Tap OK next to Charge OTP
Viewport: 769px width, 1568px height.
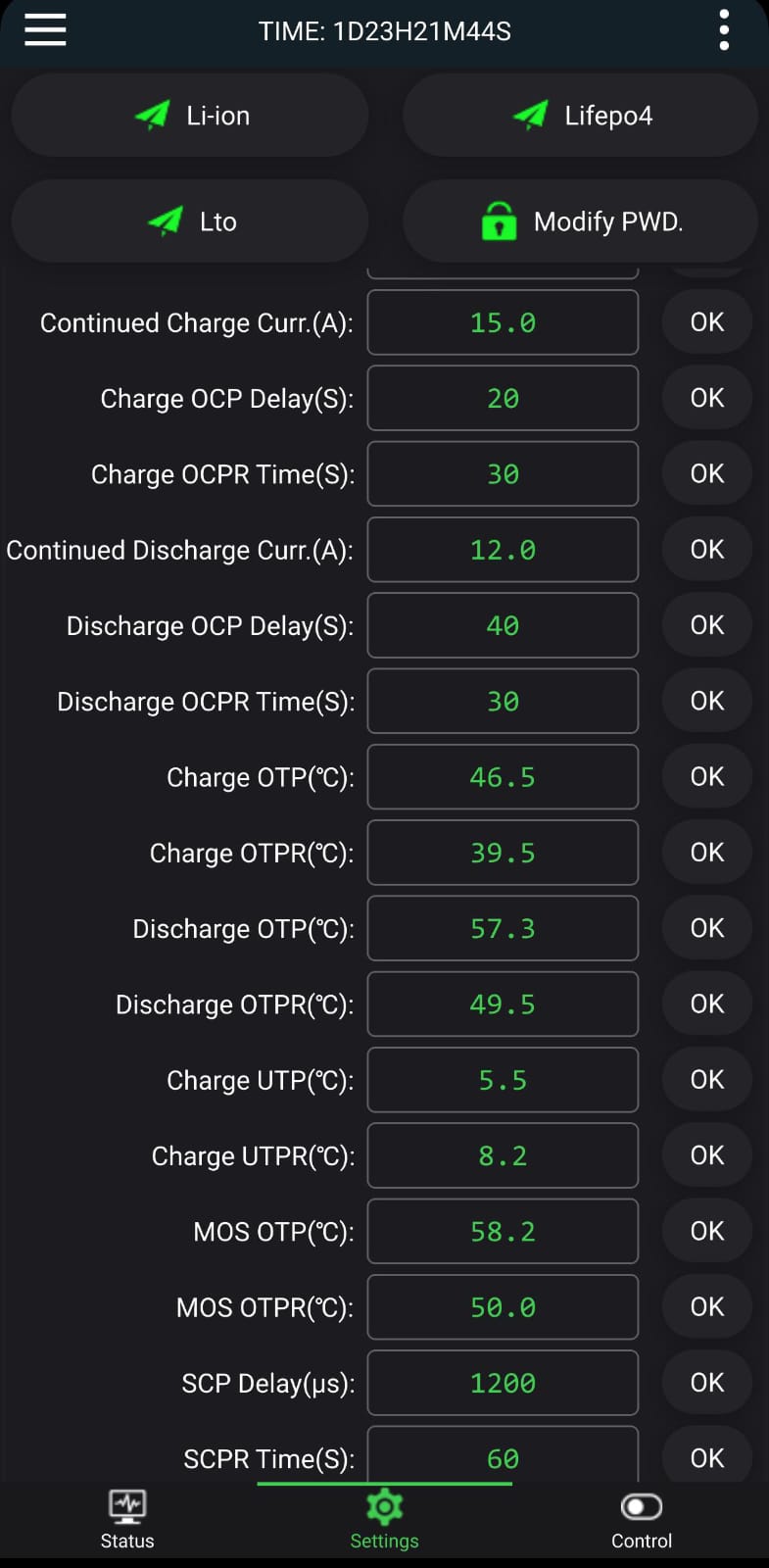pyautogui.click(x=706, y=777)
